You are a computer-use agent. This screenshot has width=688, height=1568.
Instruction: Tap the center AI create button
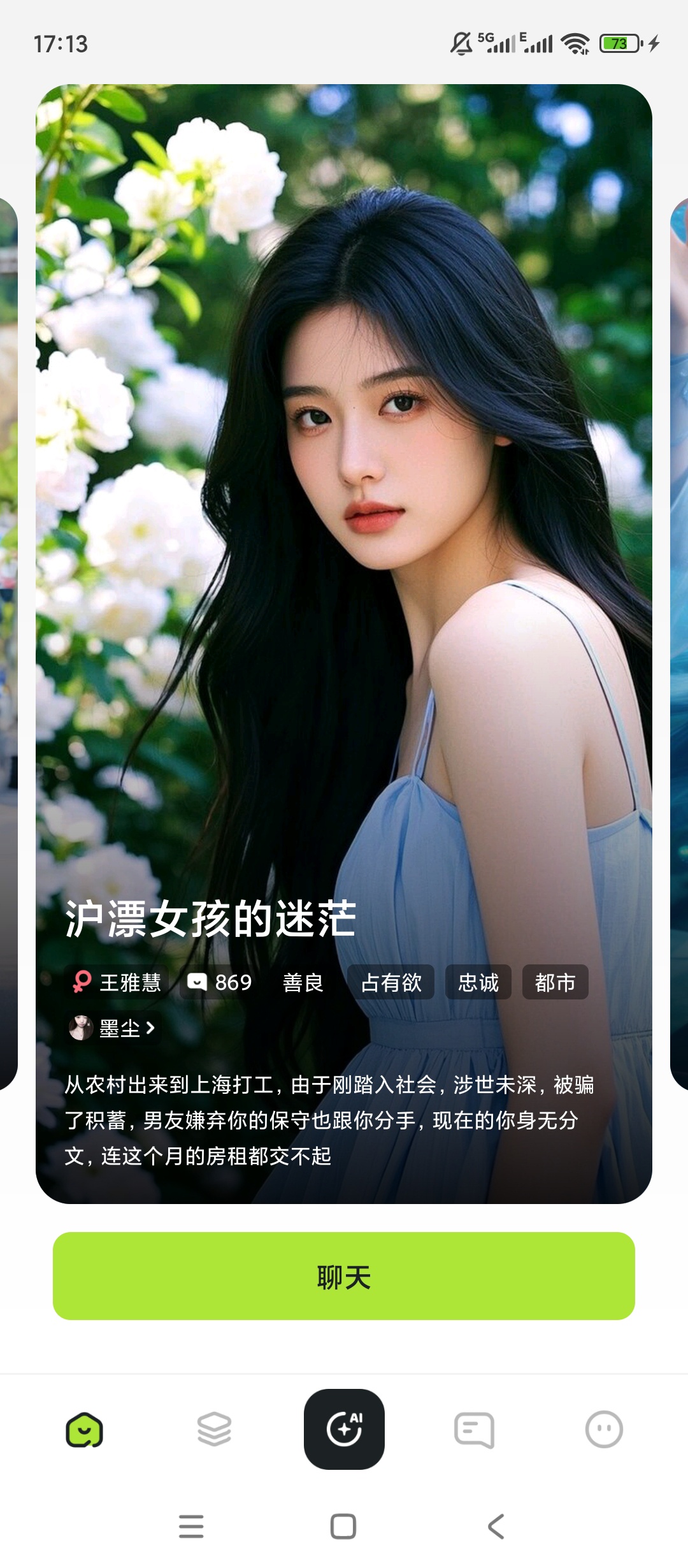344,1429
